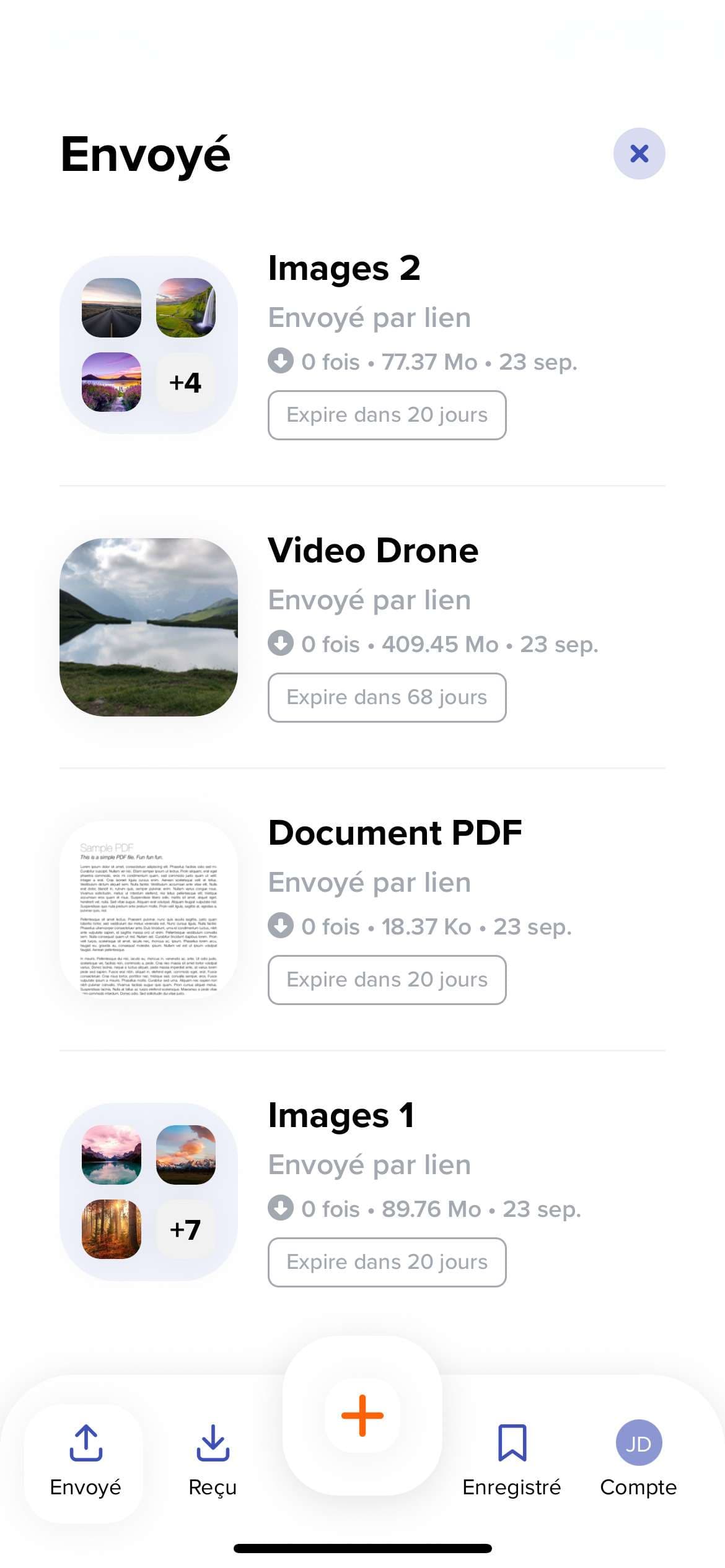Open the Images 2 transfer details

[x=345, y=269]
